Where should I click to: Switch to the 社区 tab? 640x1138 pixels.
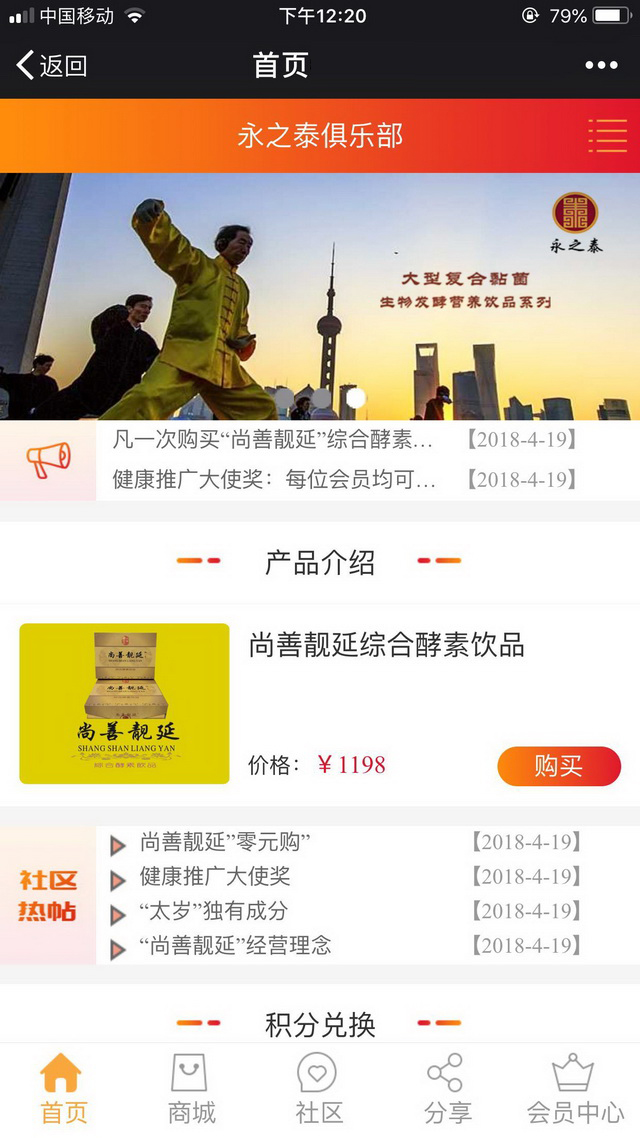coord(319,1091)
